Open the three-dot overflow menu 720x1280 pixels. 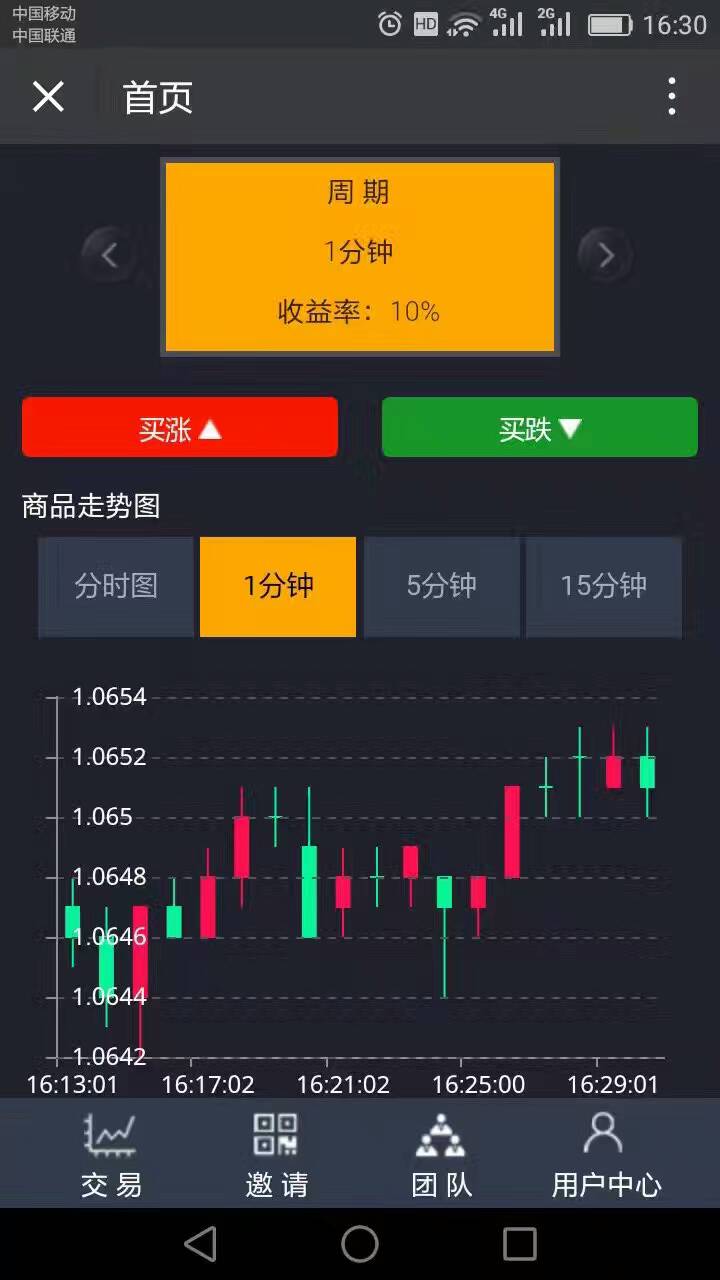tap(671, 97)
